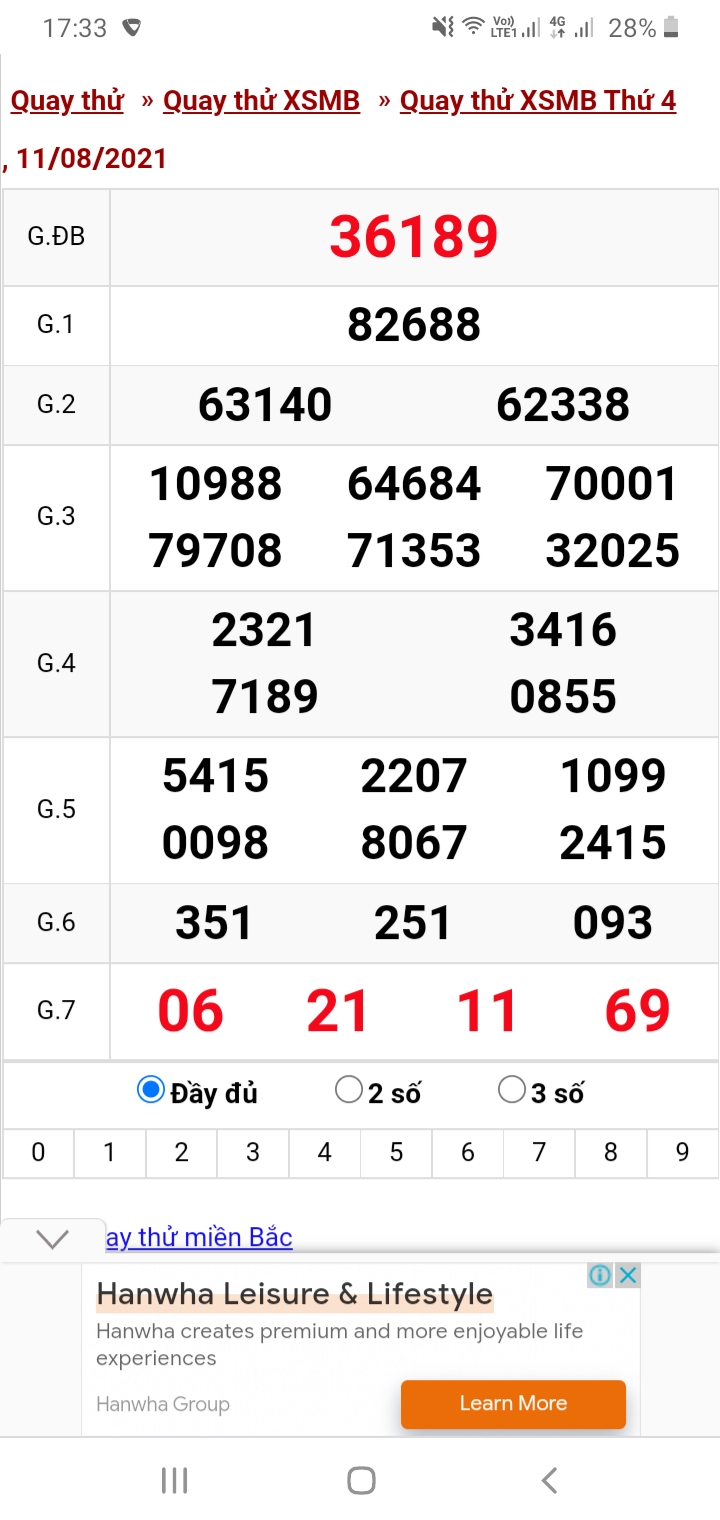The width and height of the screenshot is (720, 1520).
Task: Filter results by digit 0
Action: pyautogui.click(x=38, y=1153)
